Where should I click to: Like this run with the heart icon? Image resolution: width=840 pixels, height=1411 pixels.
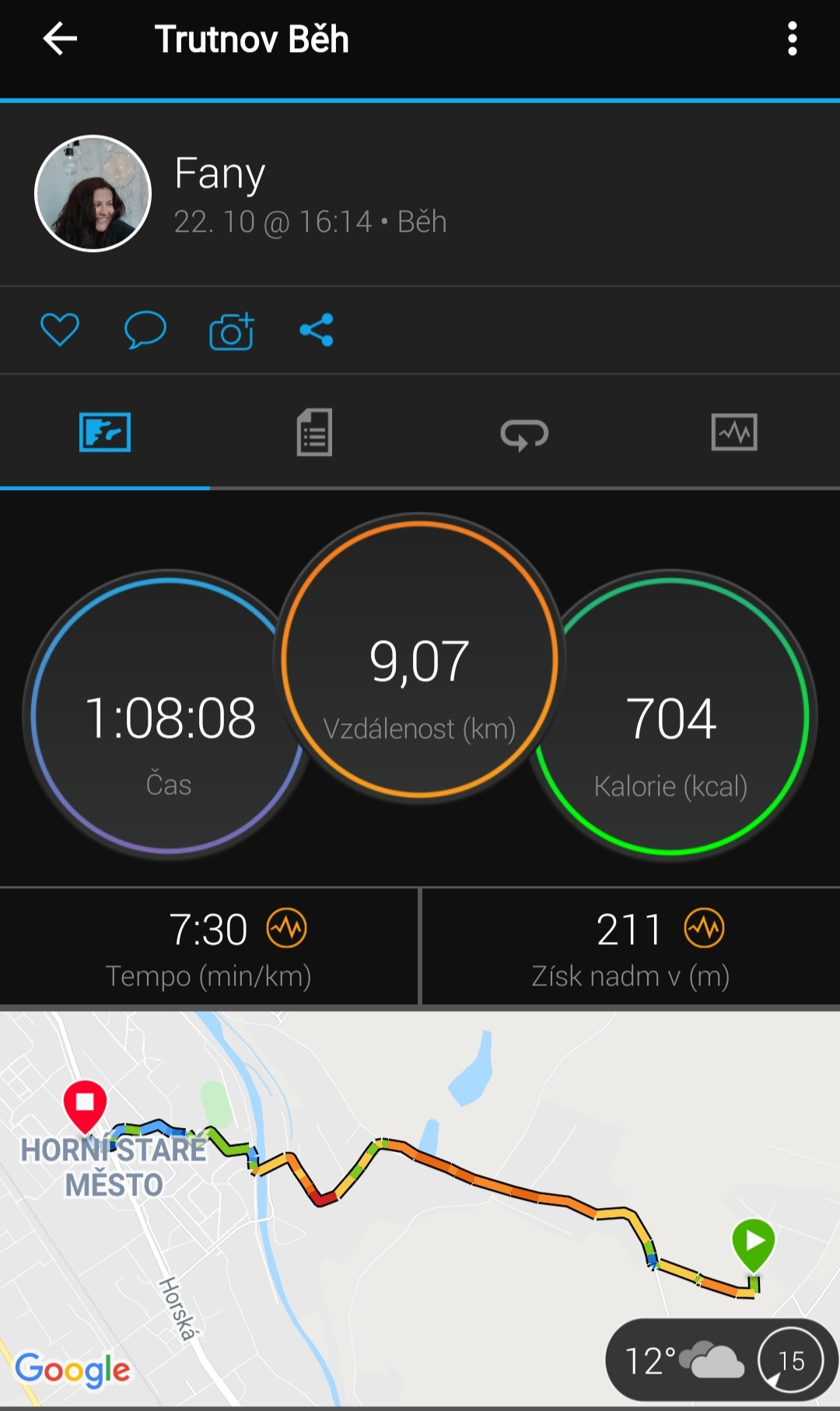tap(60, 330)
